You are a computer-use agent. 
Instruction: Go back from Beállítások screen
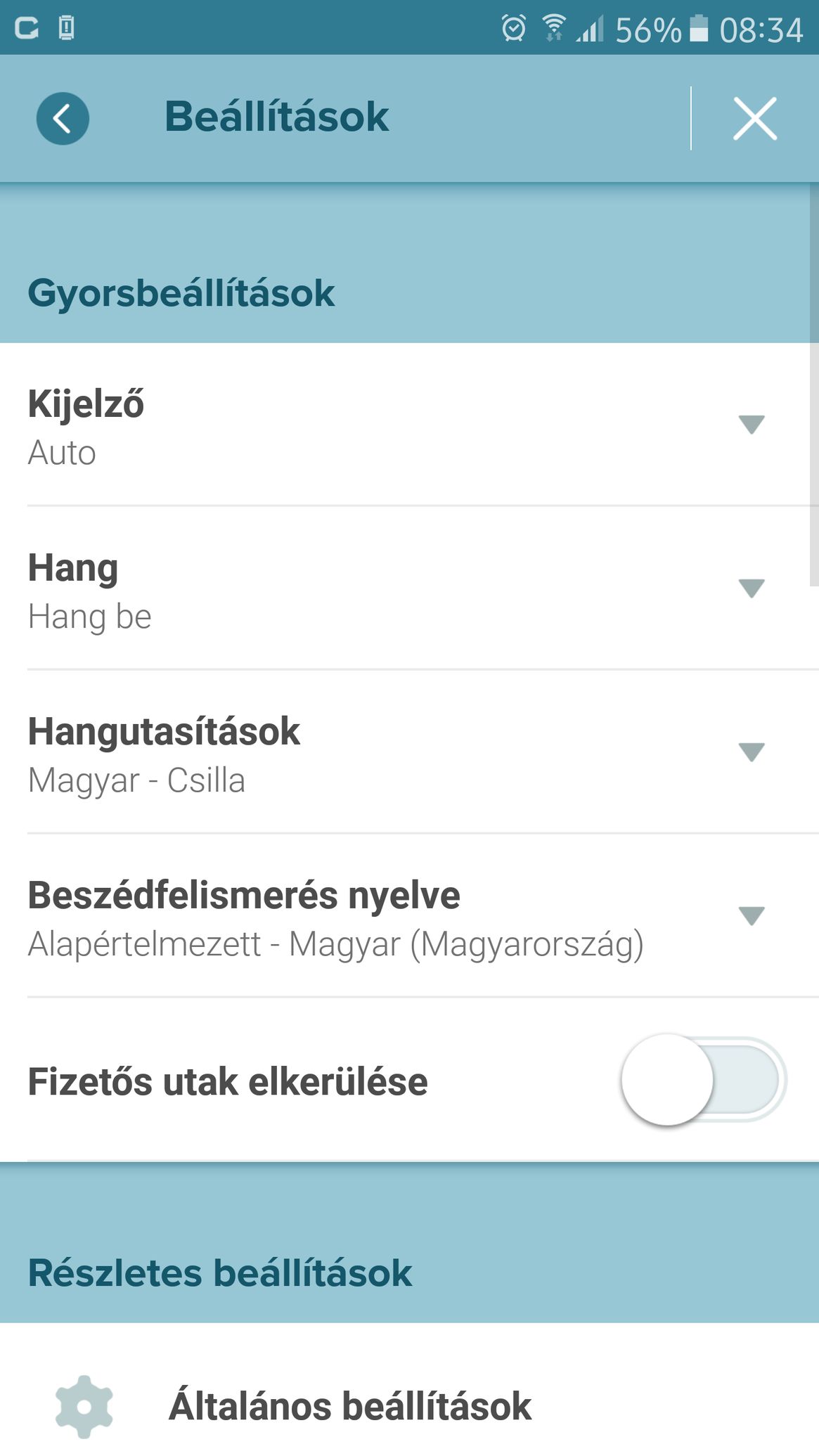coord(63,118)
